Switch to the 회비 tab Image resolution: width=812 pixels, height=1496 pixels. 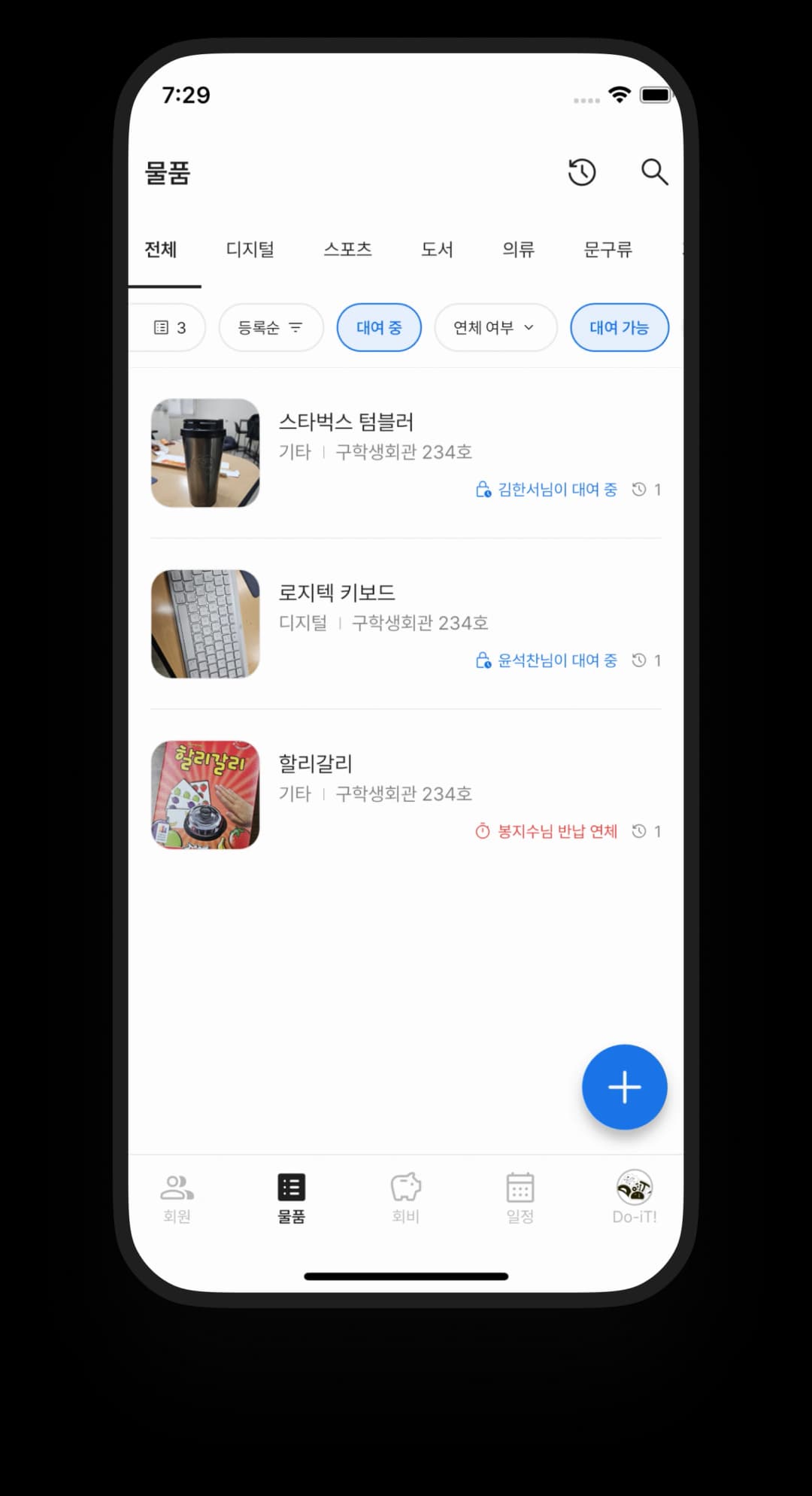(405, 1196)
